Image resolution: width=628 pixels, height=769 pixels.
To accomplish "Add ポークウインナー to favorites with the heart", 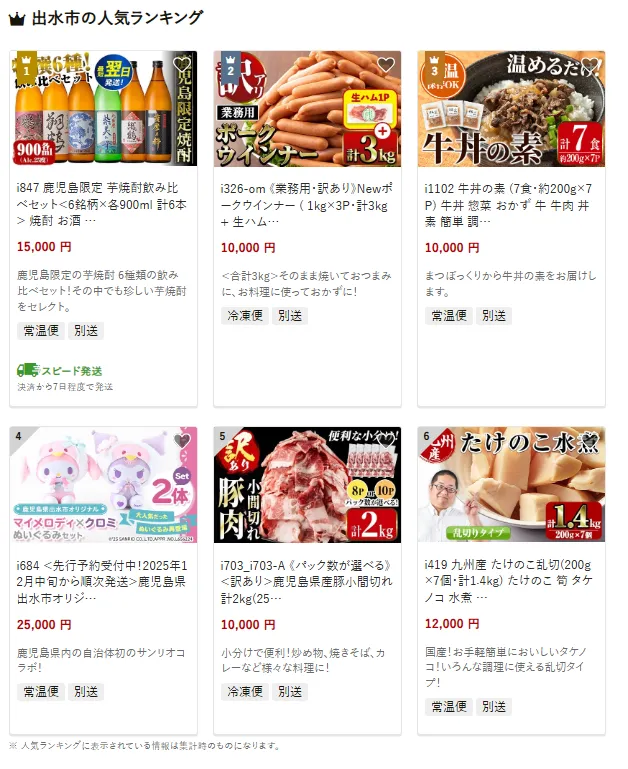I will coord(386,66).
